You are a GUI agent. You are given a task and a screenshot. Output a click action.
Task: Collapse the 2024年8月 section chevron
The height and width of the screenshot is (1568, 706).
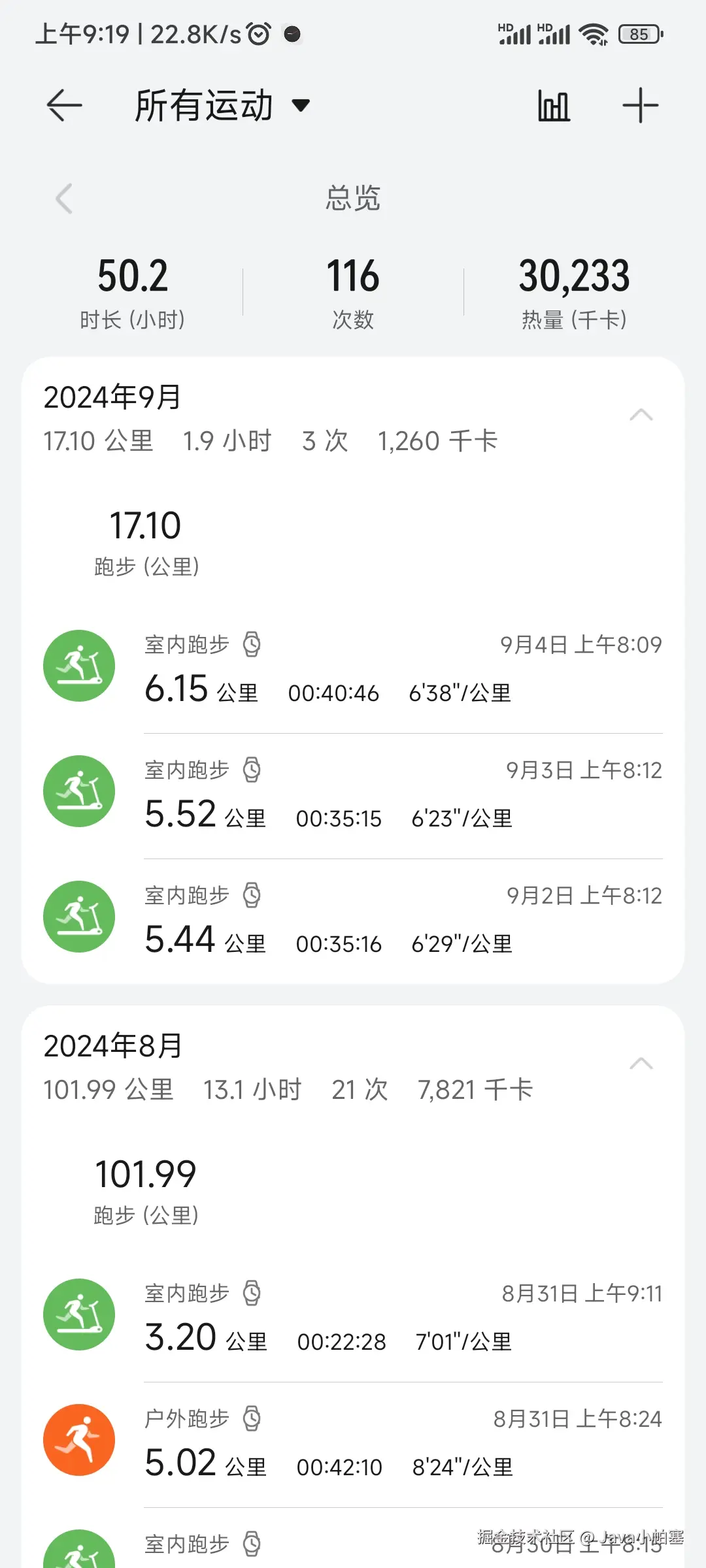coord(643,1064)
